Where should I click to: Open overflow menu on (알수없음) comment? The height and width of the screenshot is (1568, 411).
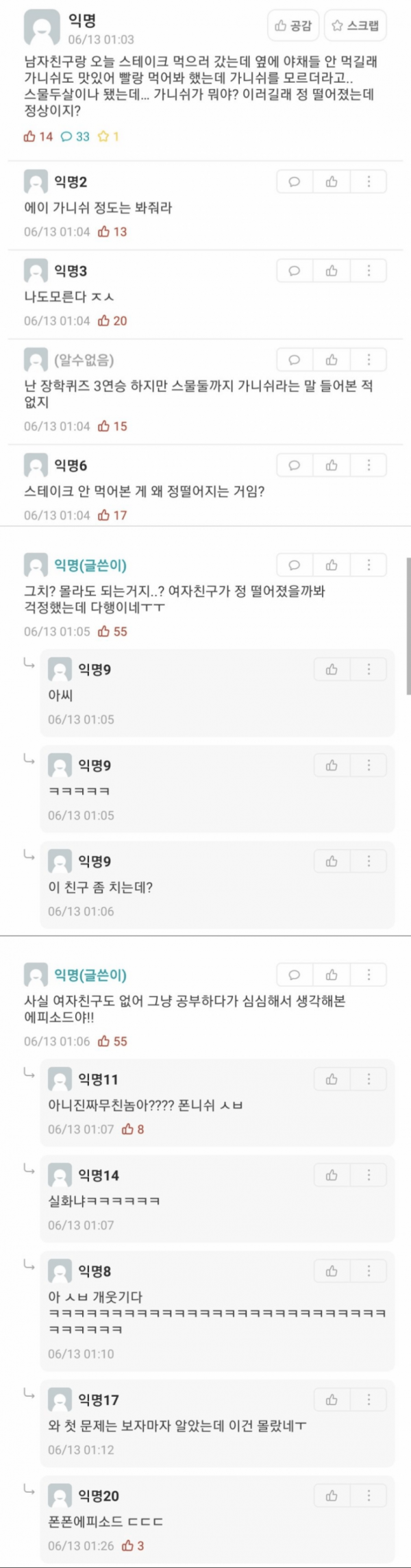[x=369, y=360]
